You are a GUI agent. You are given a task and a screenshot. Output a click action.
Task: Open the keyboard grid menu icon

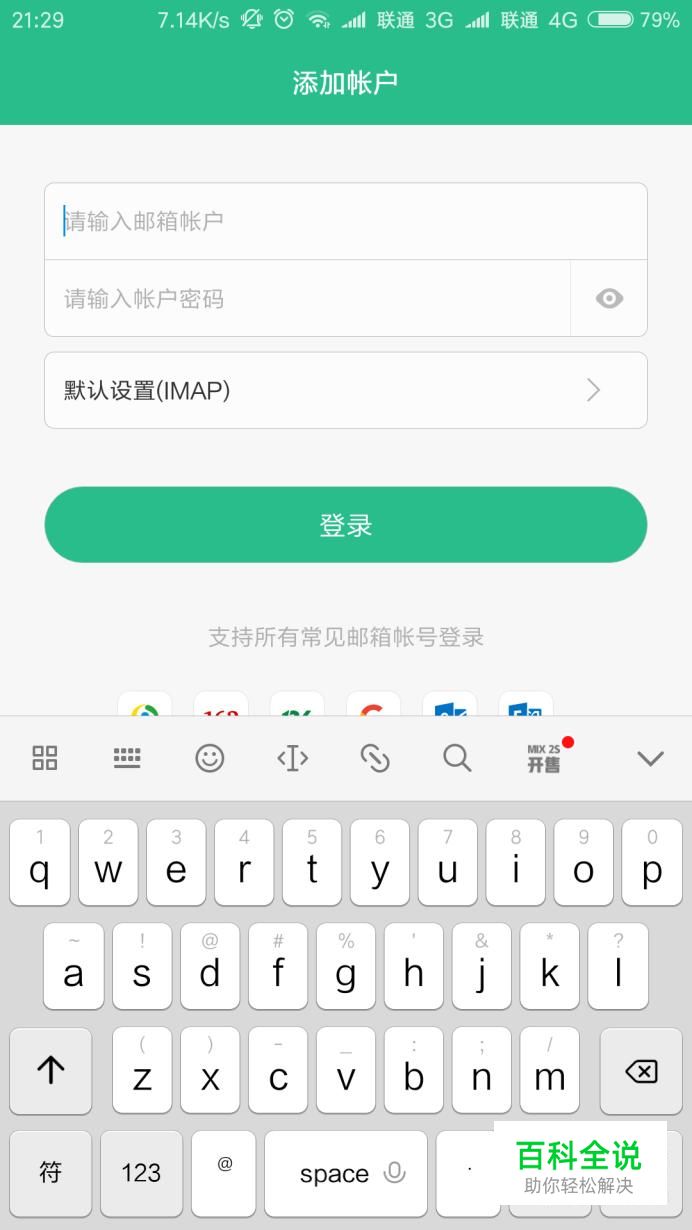coord(45,758)
